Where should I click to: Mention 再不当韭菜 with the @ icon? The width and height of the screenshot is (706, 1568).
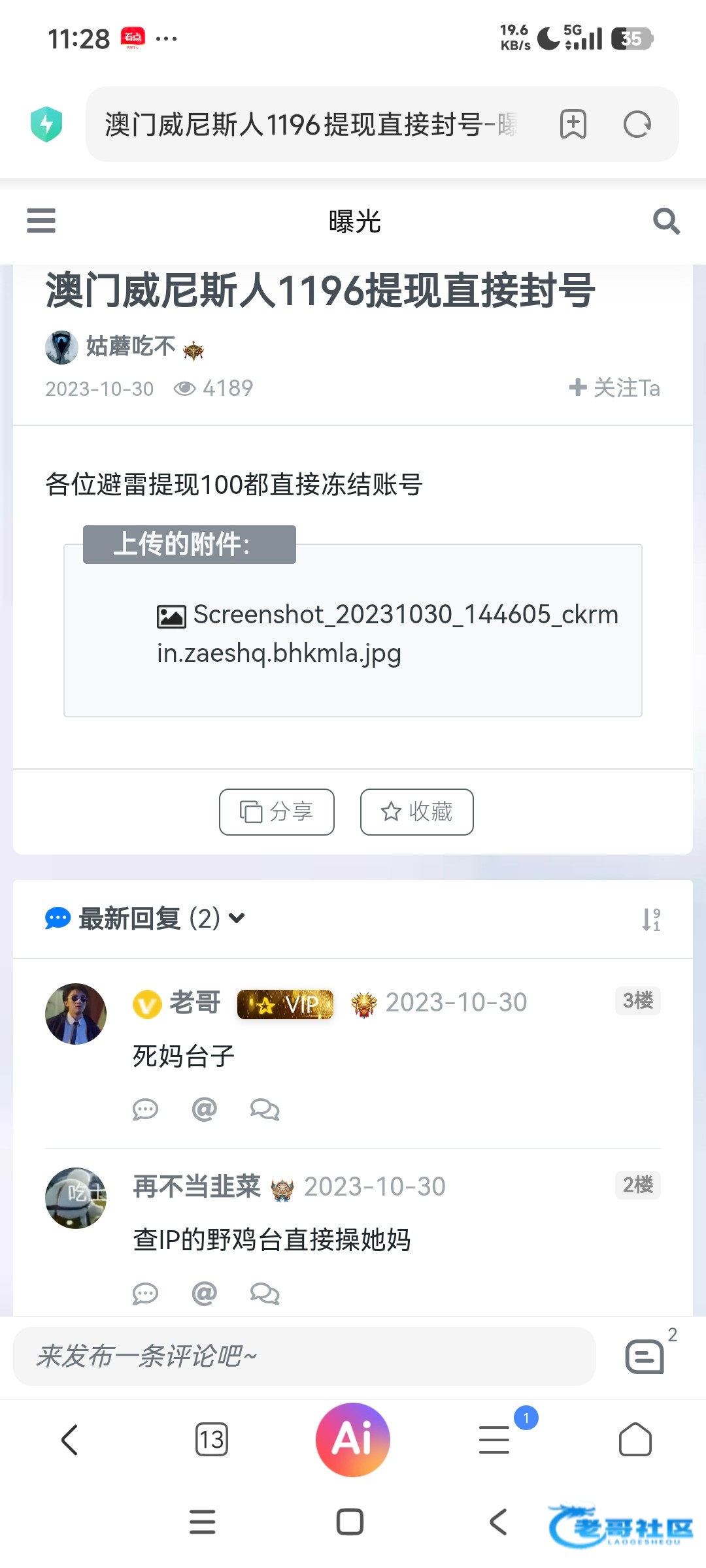[204, 1294]
